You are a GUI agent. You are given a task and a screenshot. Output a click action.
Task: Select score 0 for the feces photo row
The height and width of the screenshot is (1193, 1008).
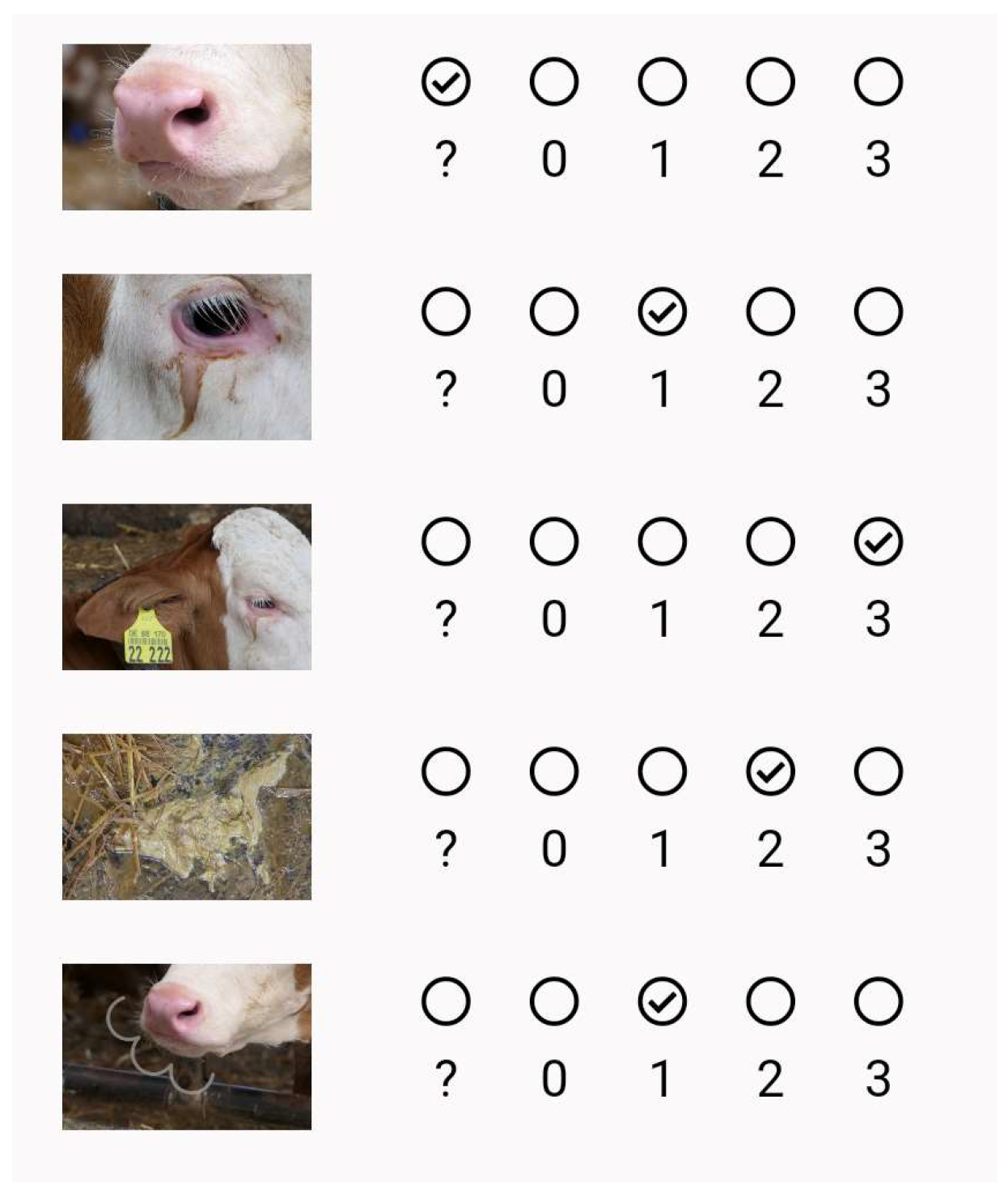(554, 771)
